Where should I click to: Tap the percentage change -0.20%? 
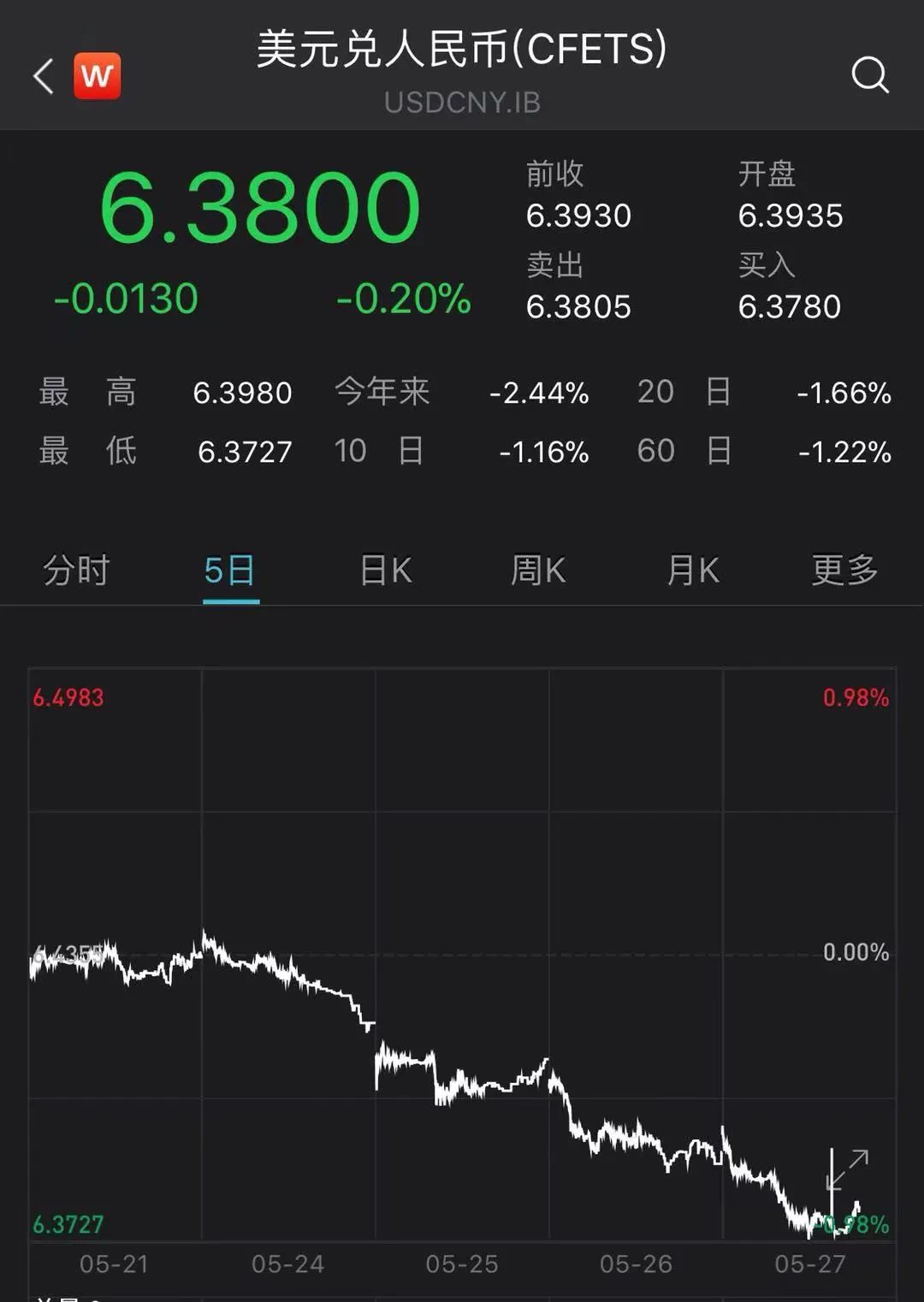coord(402,299)
